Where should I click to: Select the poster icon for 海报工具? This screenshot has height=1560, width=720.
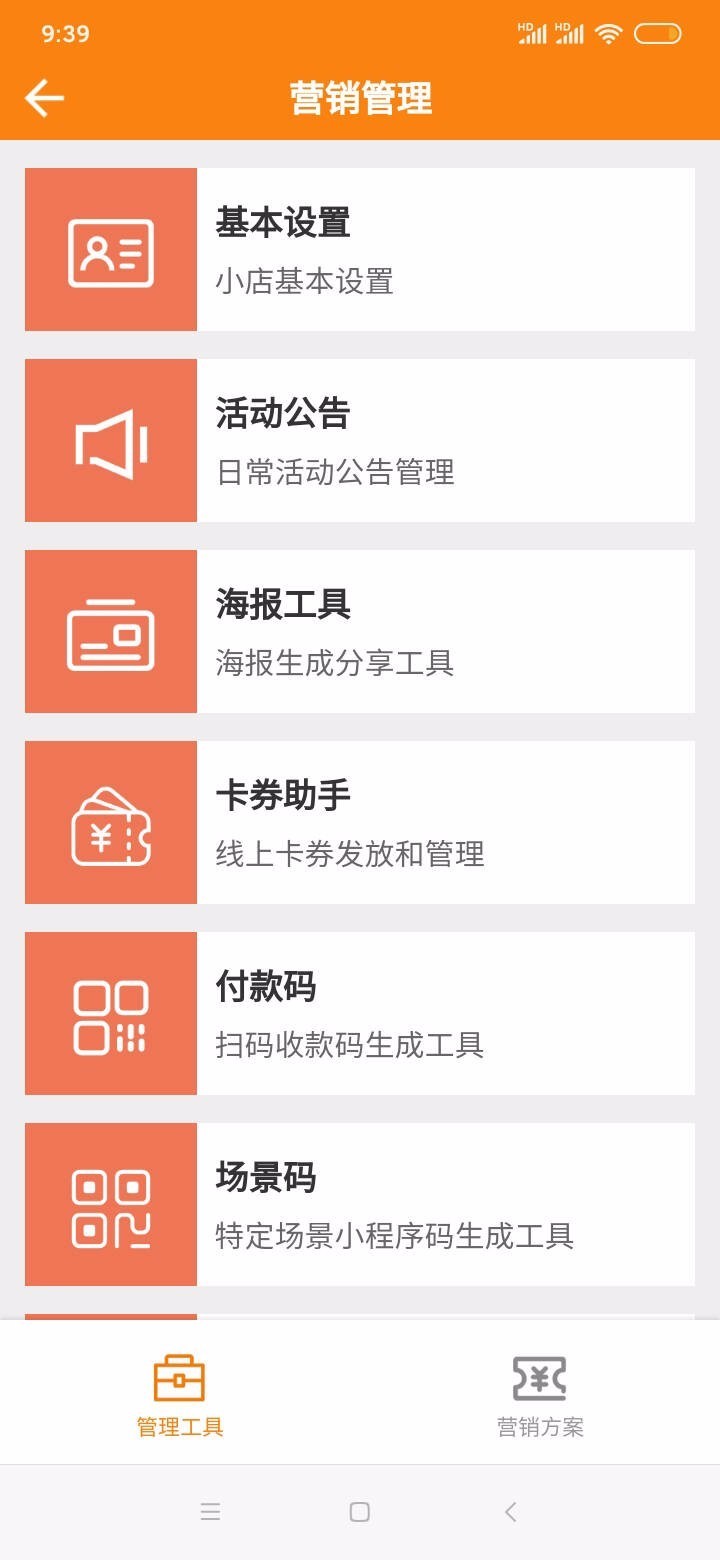pyautogui.click(x=110, y=630)
